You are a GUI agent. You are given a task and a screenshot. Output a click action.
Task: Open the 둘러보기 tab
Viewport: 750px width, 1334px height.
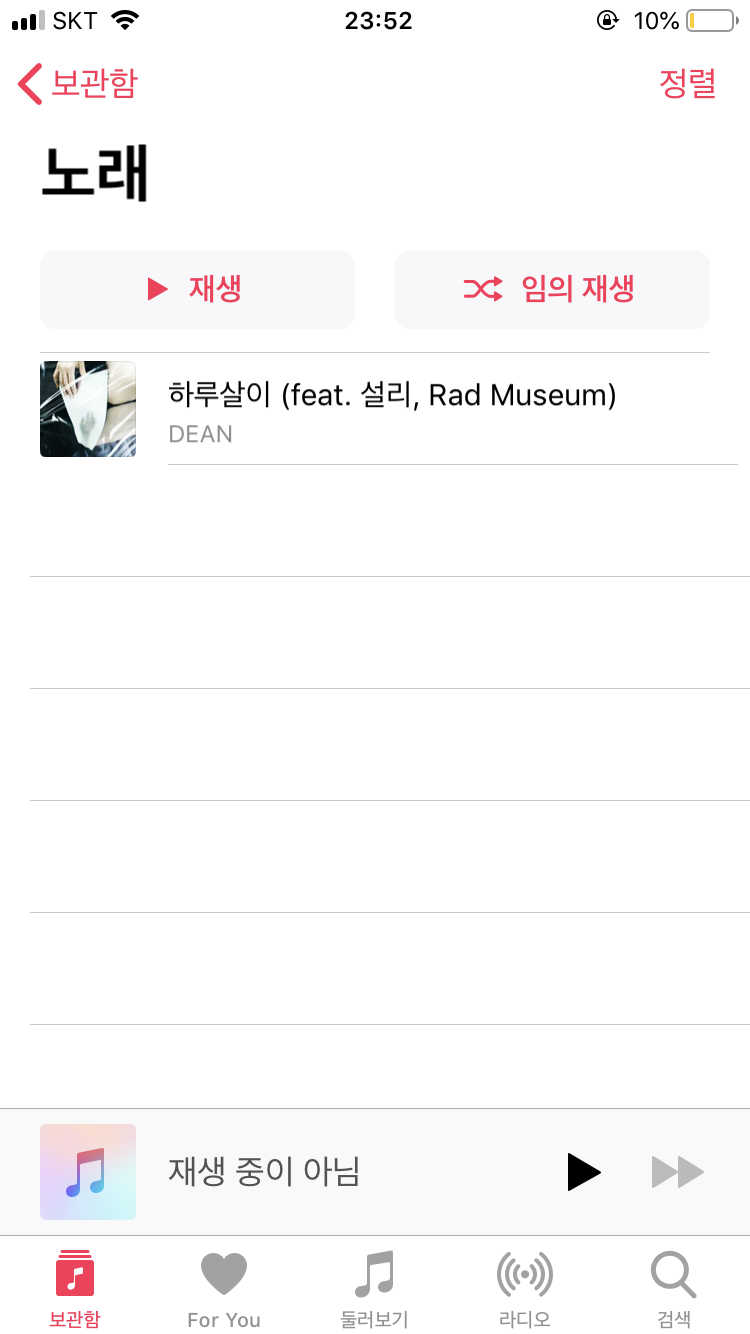(374, 1288)
